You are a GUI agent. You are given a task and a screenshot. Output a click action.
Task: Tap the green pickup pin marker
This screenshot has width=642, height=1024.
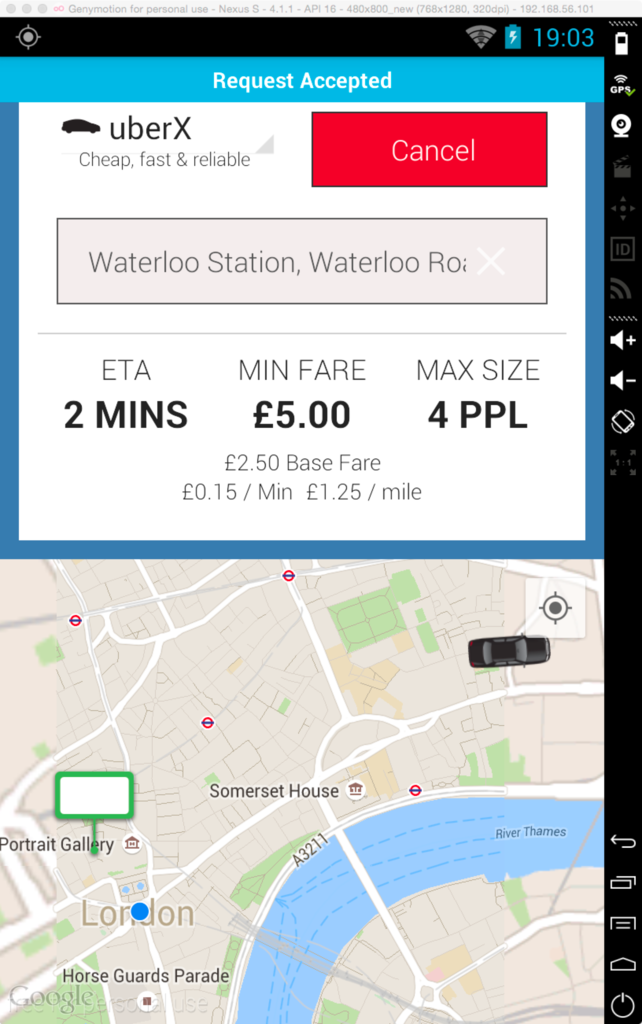click(x=95, y=797)
